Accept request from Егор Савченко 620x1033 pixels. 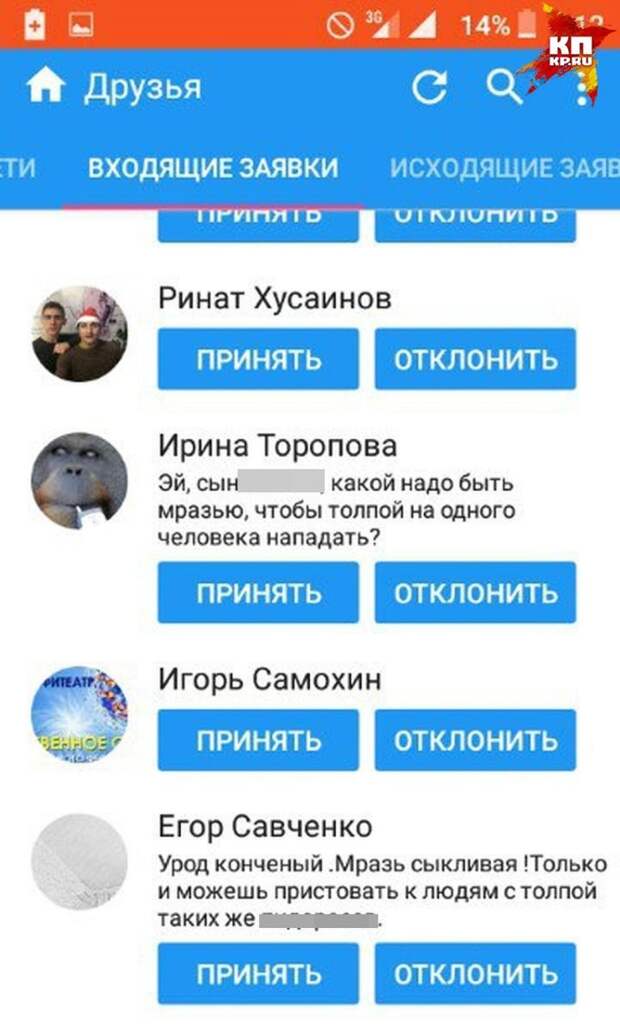click(x=258, y=974)
